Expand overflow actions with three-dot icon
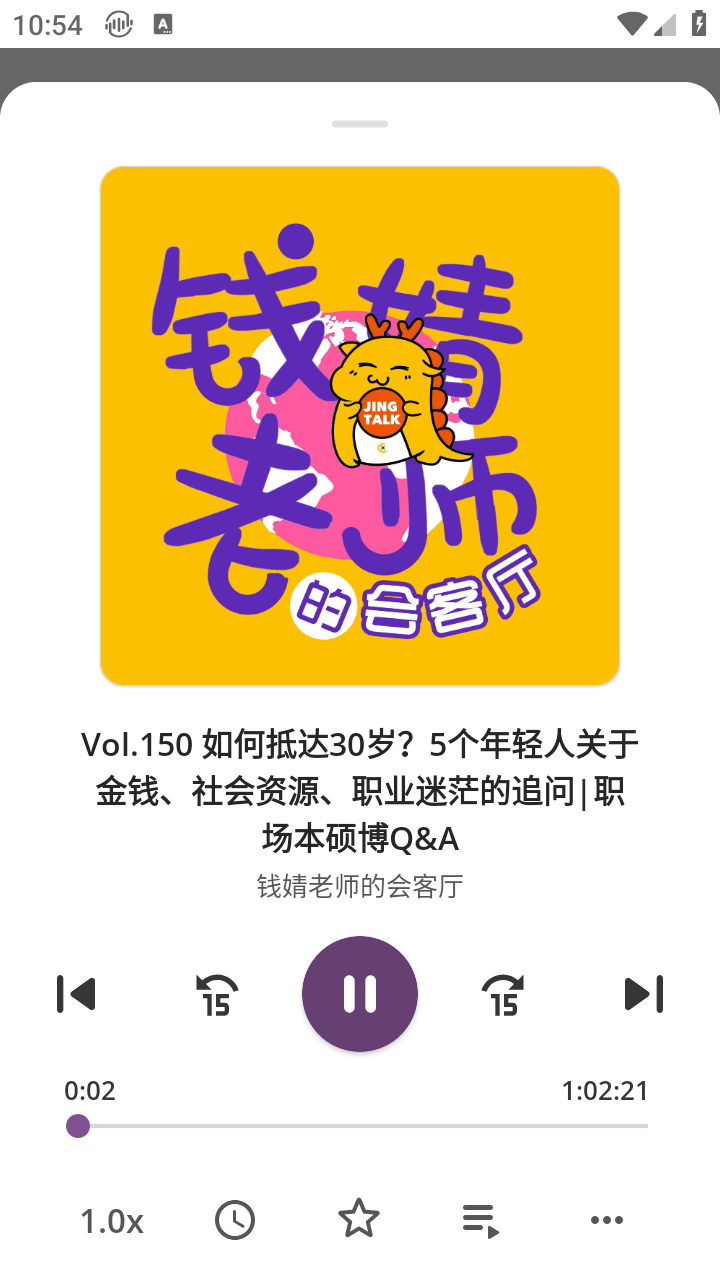The image size is (720, 1280). [607, 1220]
